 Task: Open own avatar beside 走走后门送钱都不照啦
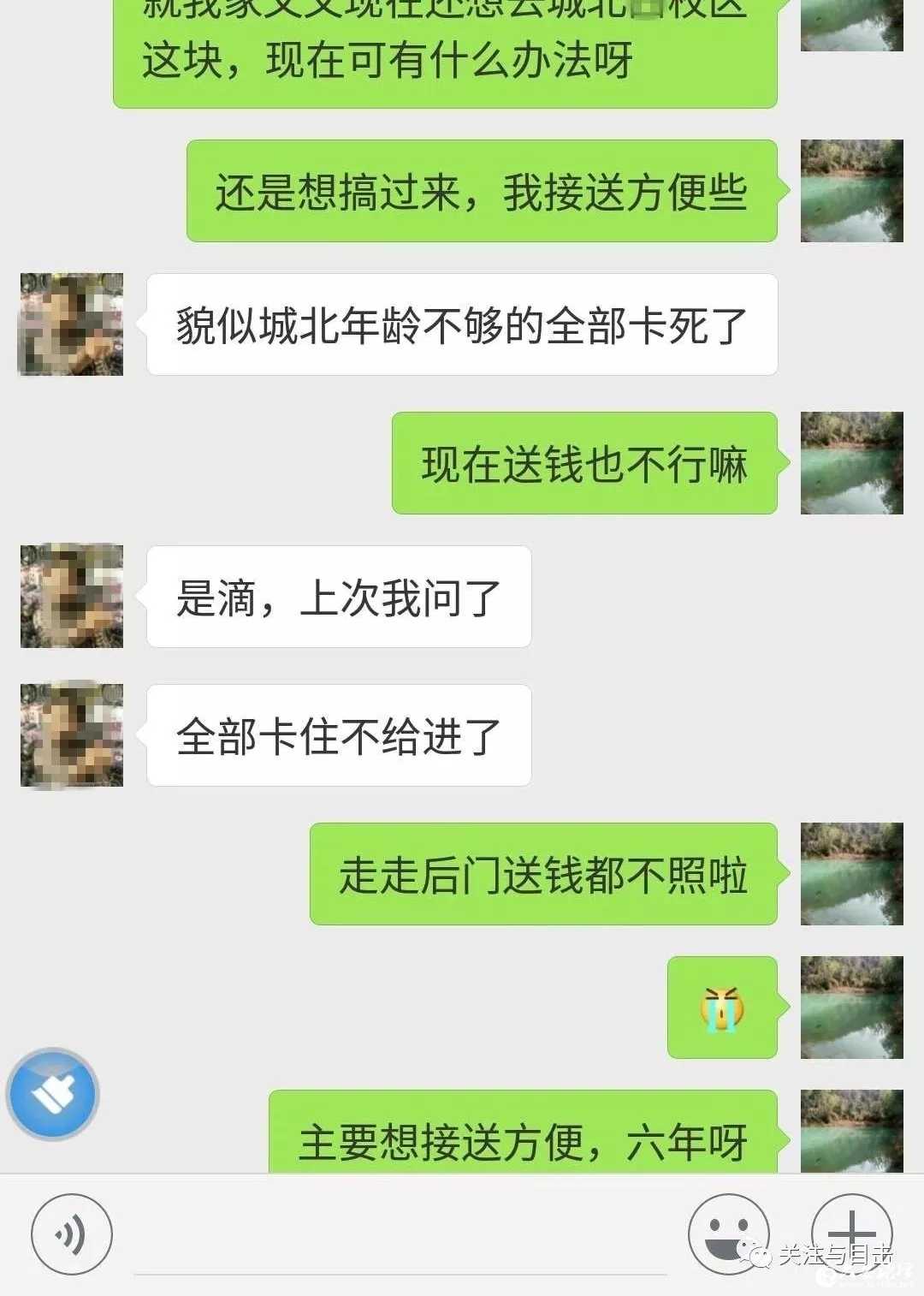[x=851, y=874]
